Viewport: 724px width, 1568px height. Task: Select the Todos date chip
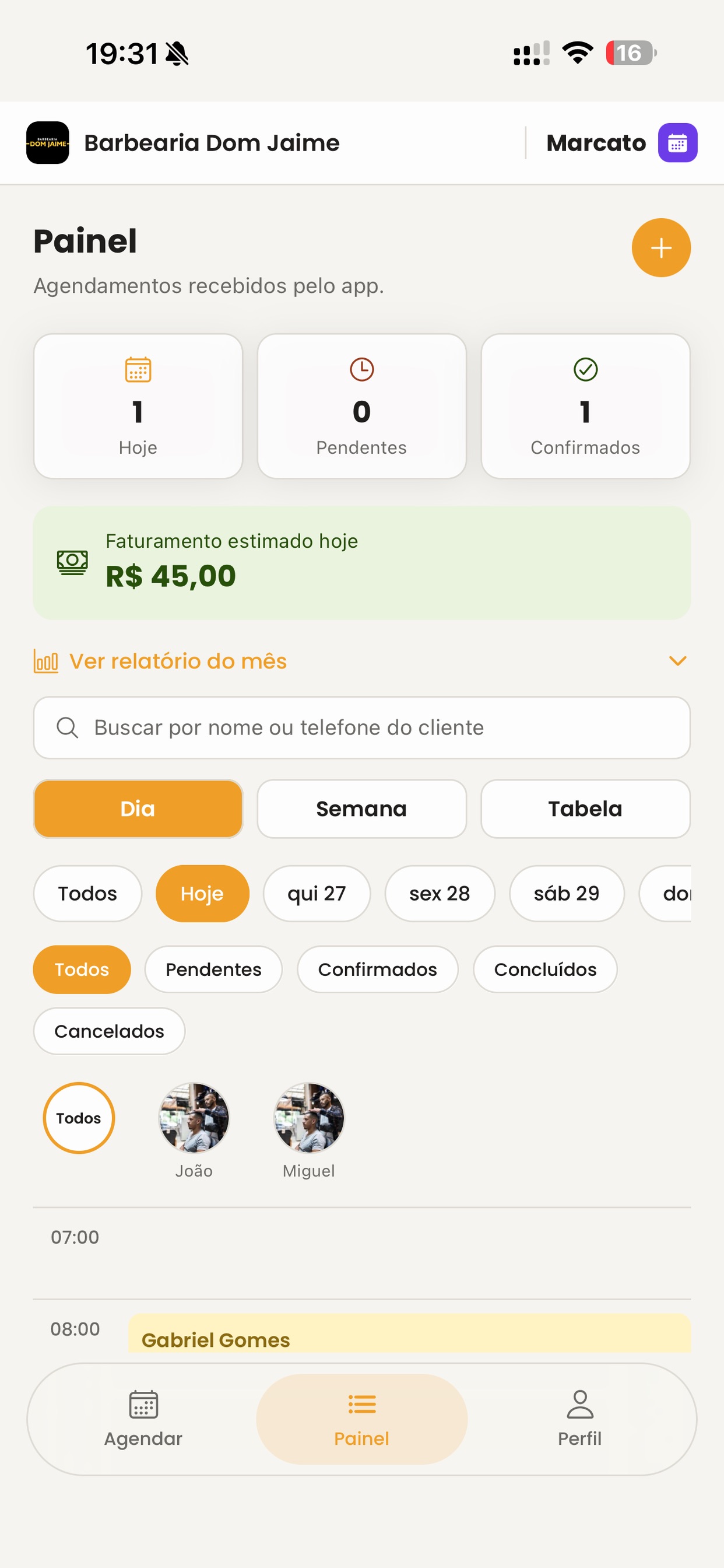(87, 894)
